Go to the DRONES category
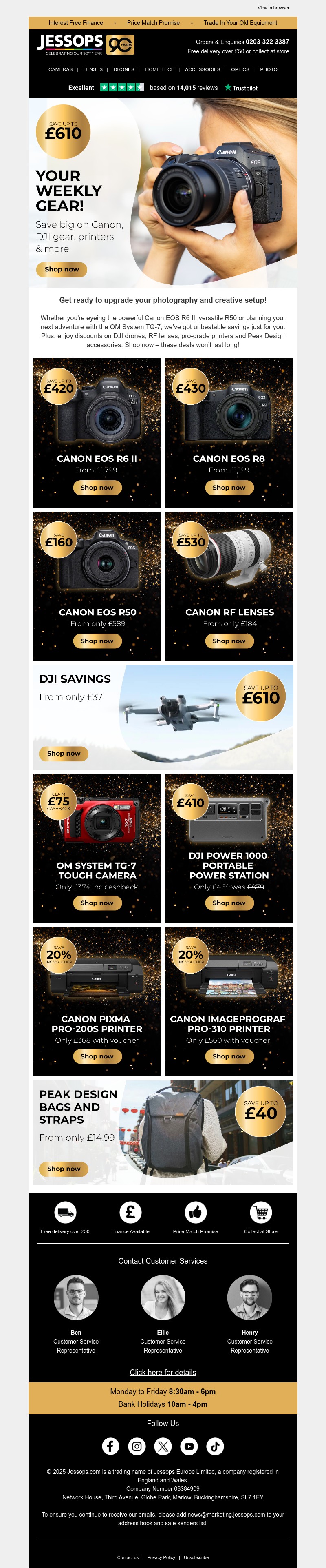 [123, 69]
